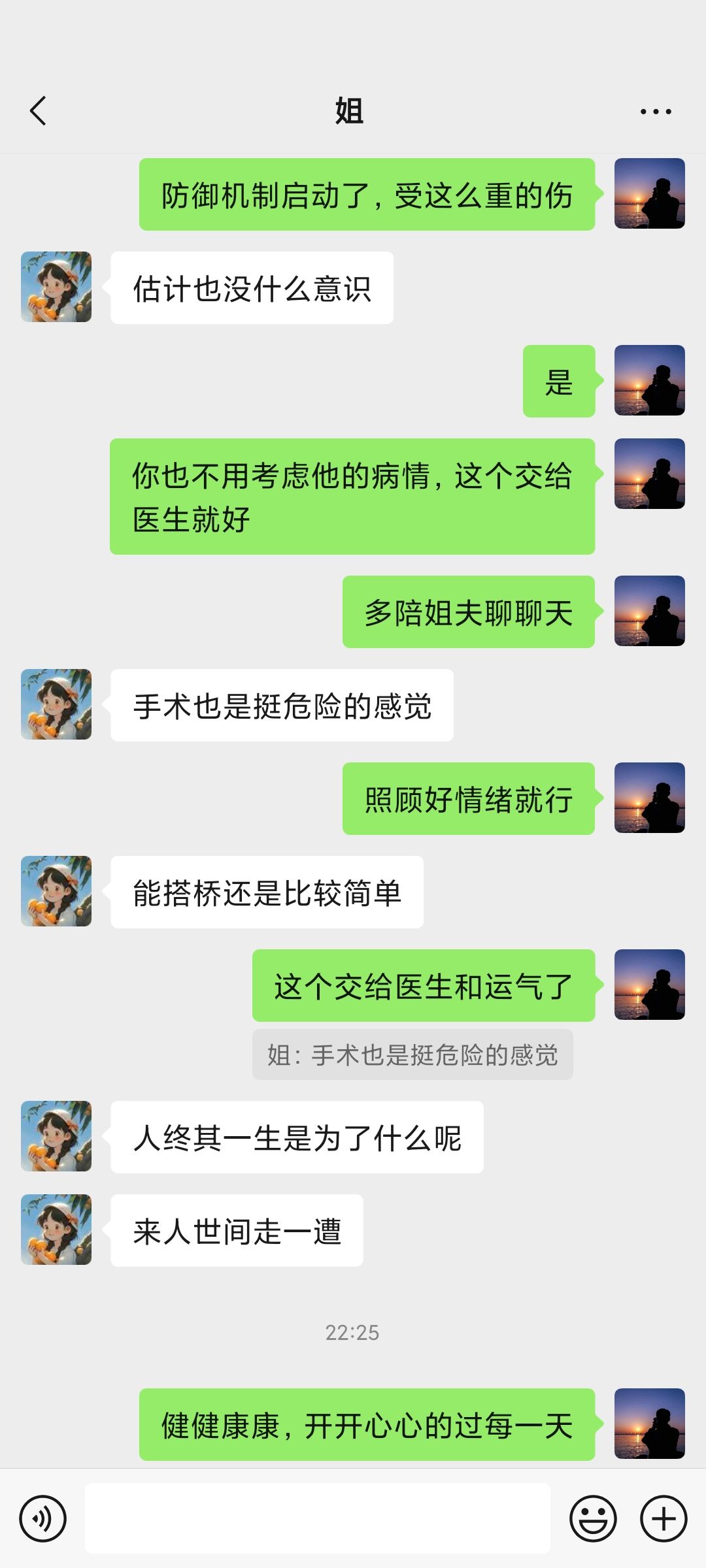Open my avatar beside 照顾好情绪就行
Viewport: 706px width, 1568px height.
point(649,798)
